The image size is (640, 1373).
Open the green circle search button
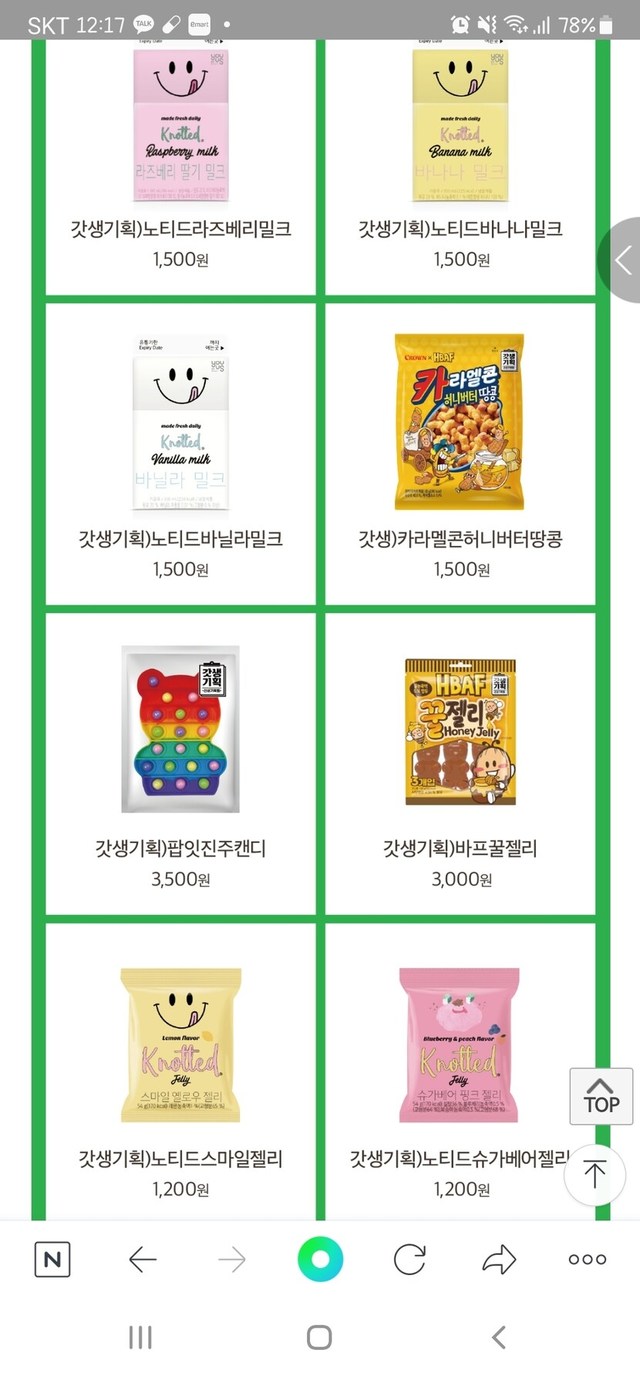pyautogui.click(x=320, y=1260)
